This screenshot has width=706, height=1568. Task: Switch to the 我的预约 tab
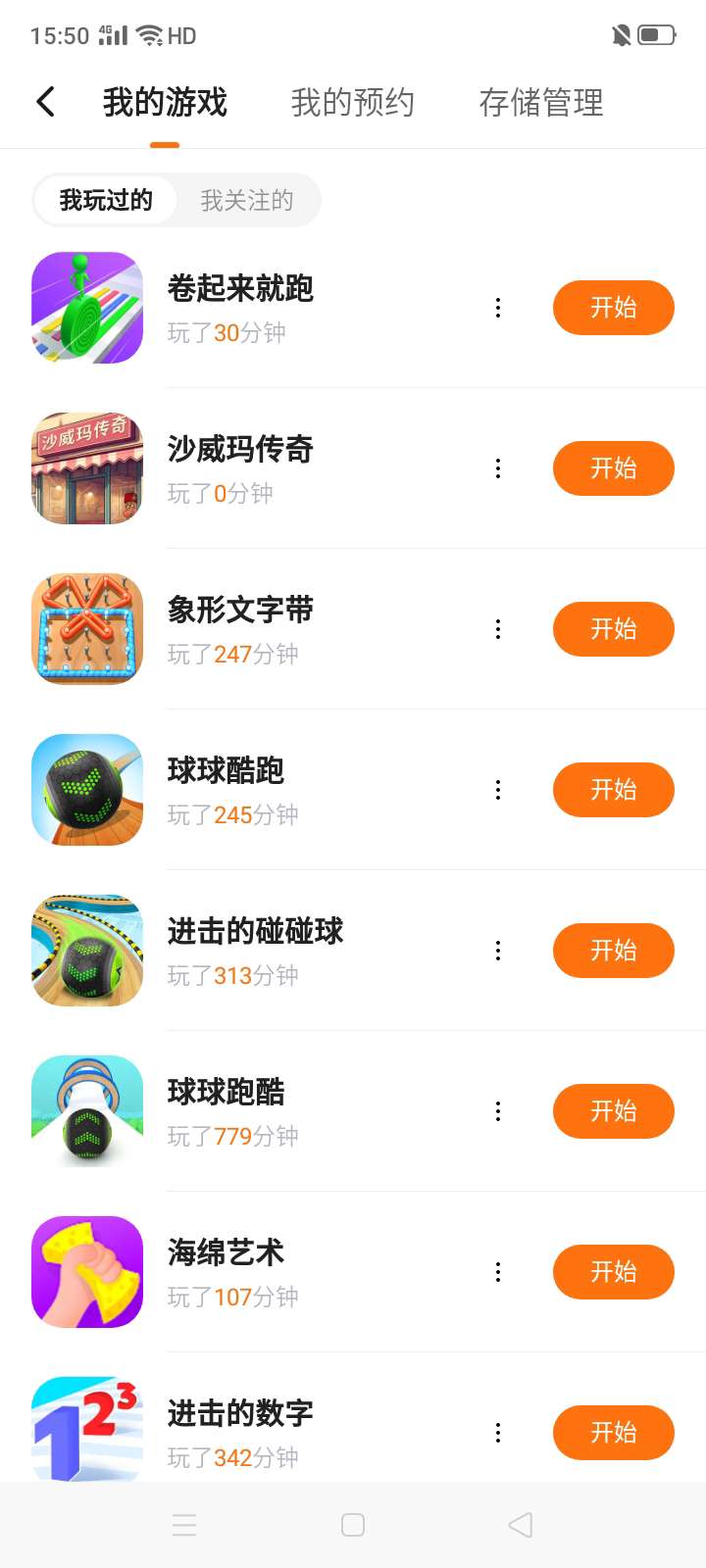(352, 102)
